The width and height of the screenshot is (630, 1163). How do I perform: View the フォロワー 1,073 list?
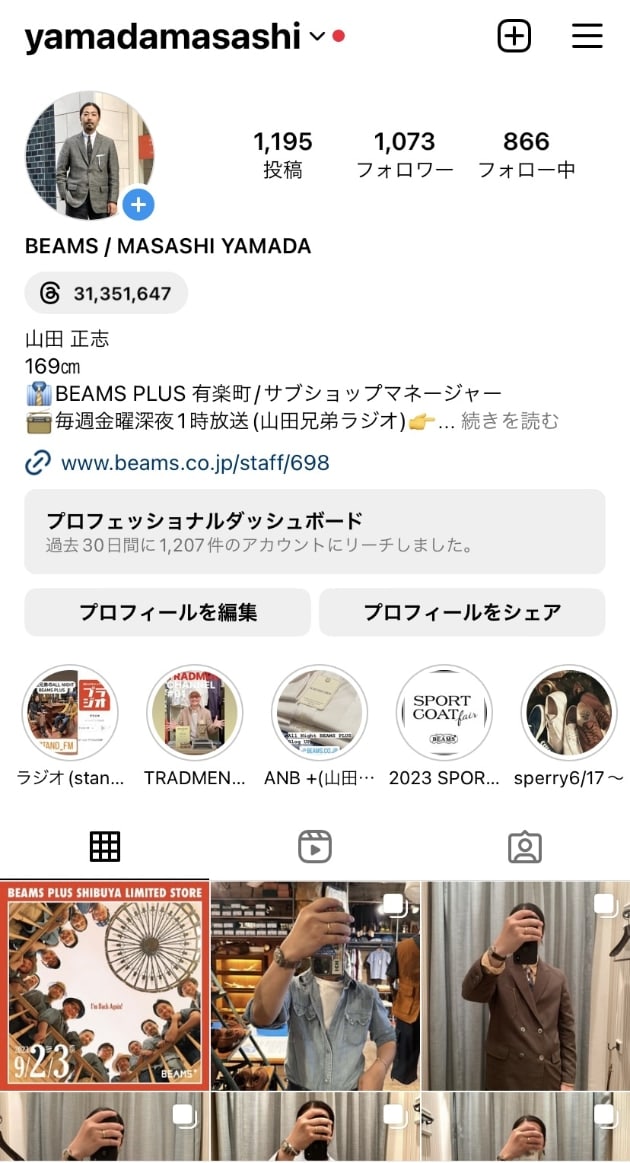[405, 154]
